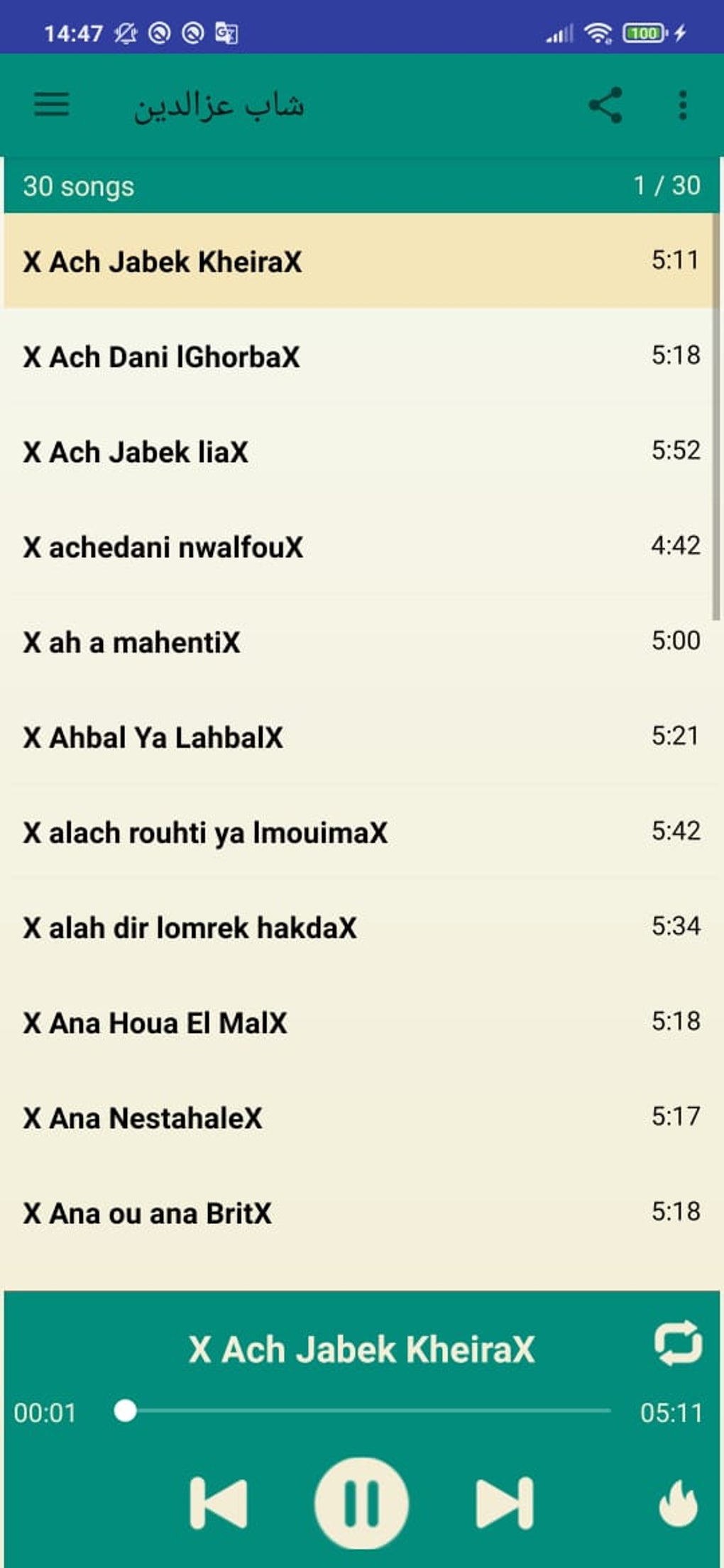Play the song Ach Jabek lia
The width and height of the screenshot is (724, 1568).
[x=355, y=452]
